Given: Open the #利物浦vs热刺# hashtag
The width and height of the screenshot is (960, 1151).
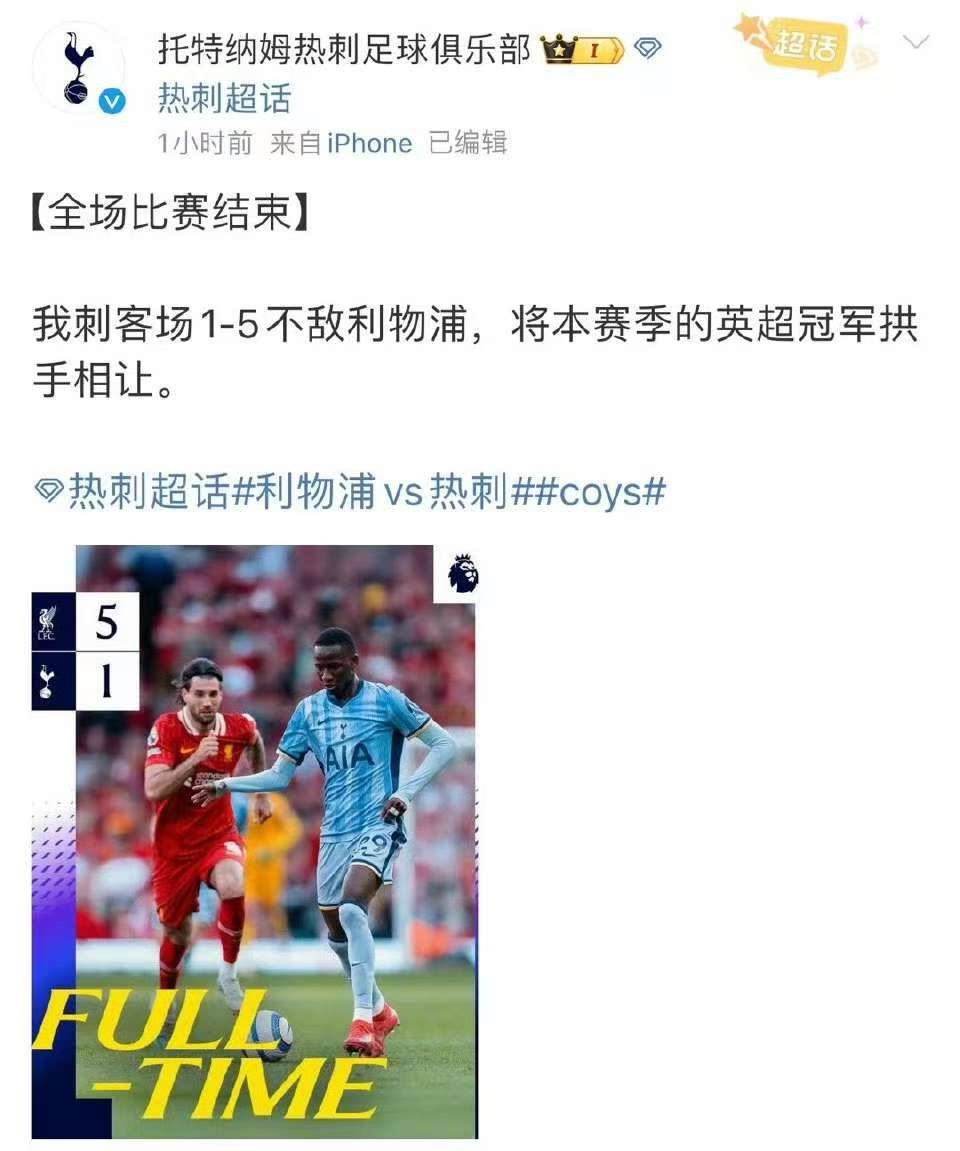Looking at the screenshot, I should (382, 492).
